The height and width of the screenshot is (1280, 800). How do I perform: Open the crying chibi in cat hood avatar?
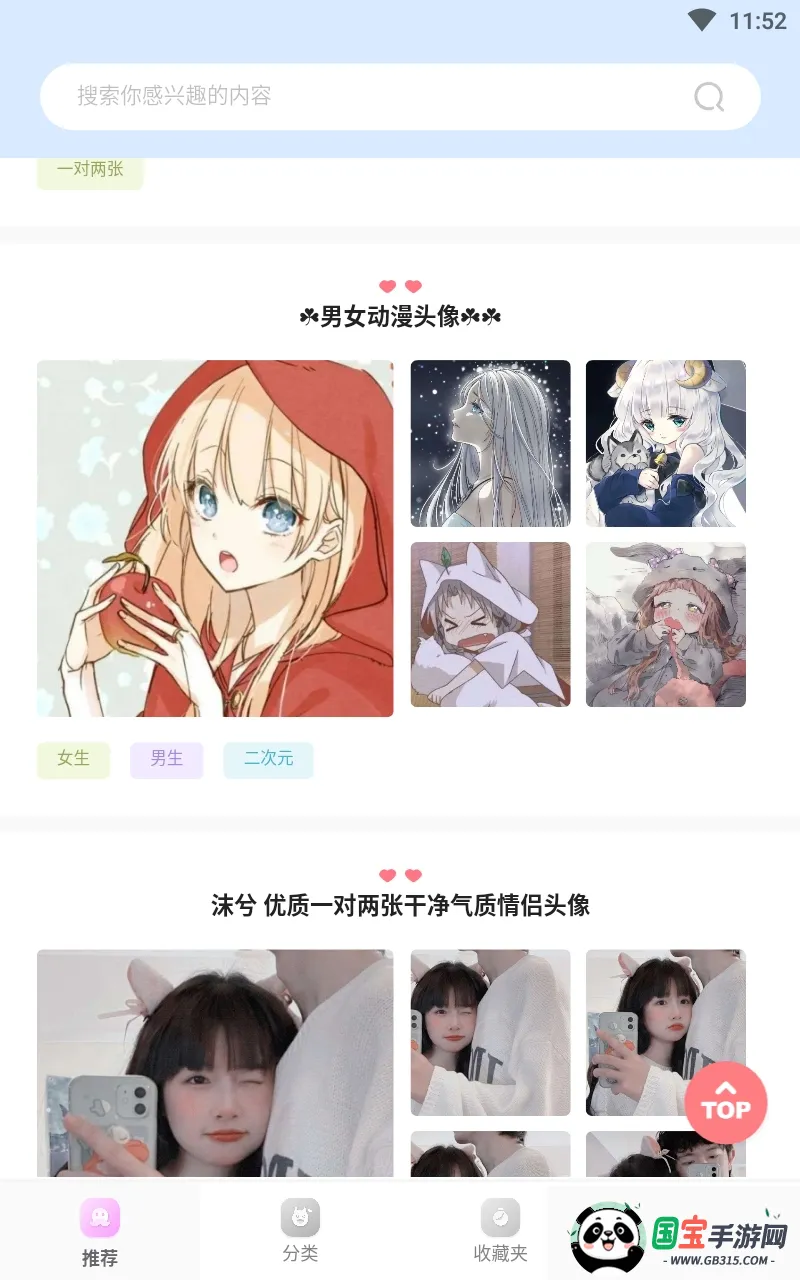[x=490, y=624]
